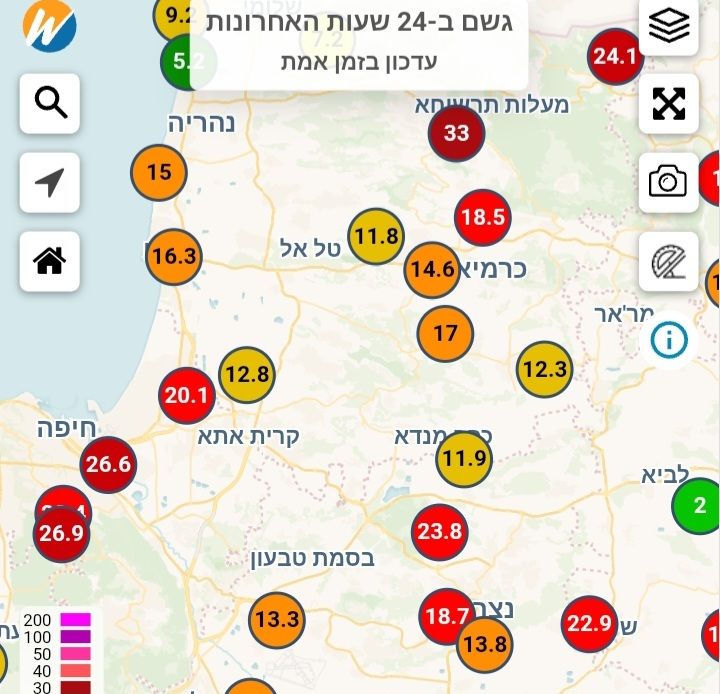Center map on my location
The height and width of the screenshot is (694, 720).
(49, 182)
